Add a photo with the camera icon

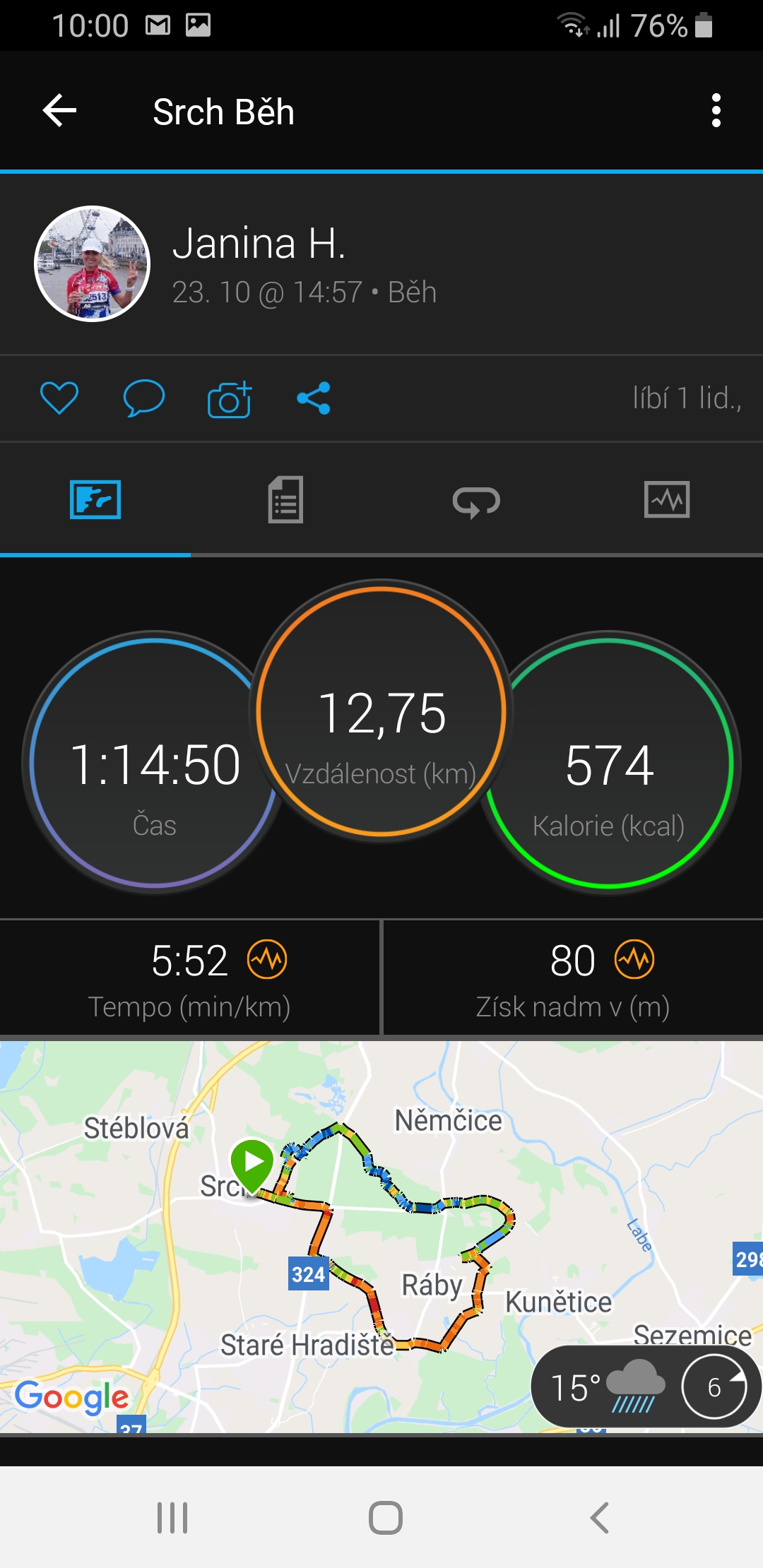[x=230, y=399]
